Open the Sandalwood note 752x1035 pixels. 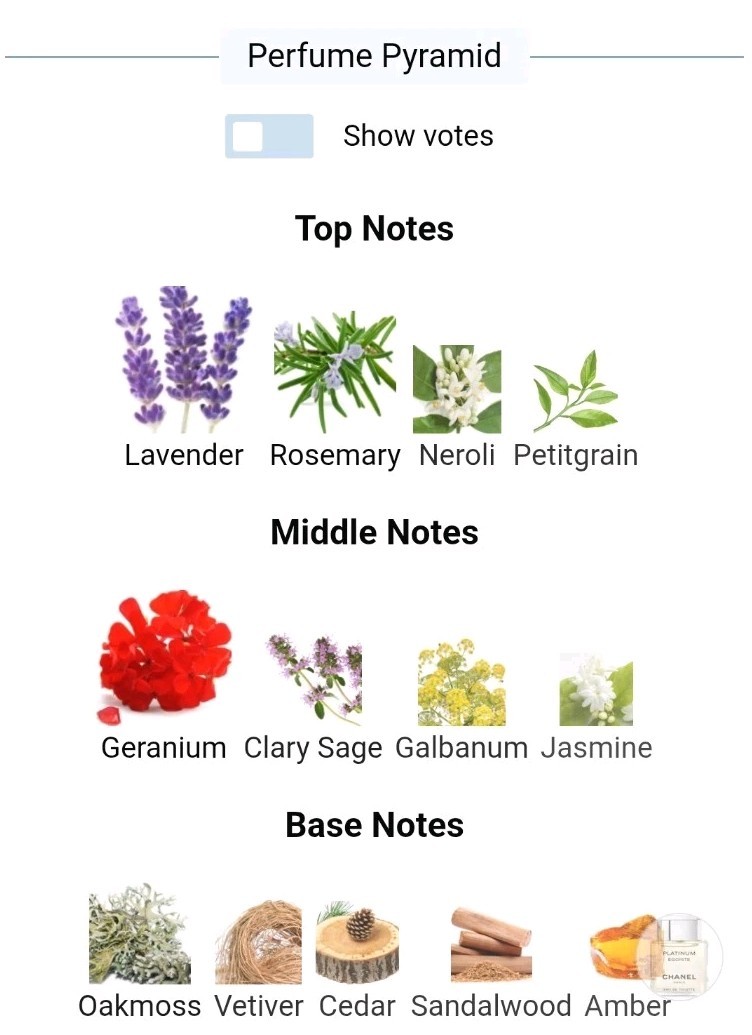491,944
